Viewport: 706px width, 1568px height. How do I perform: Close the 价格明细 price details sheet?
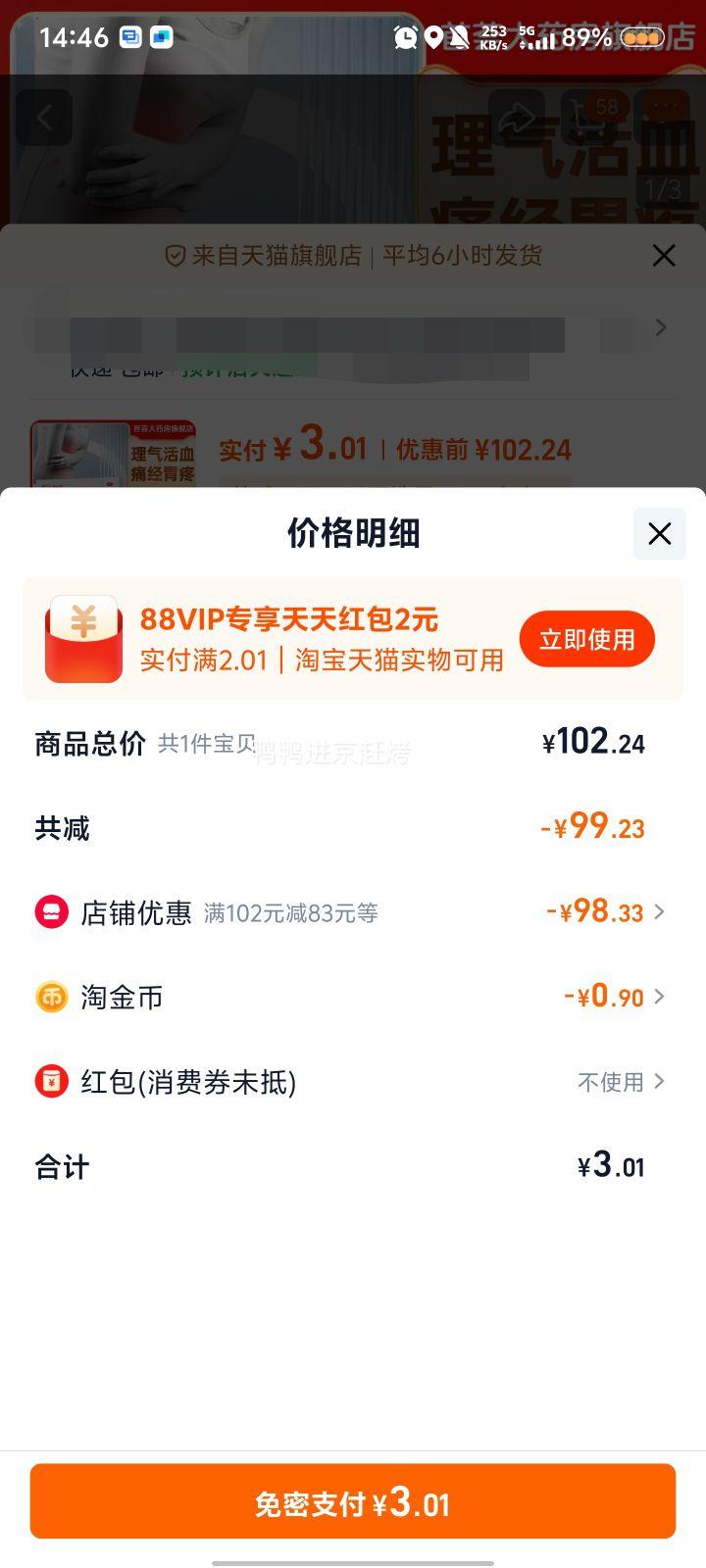pyautogui.click(x=659, y=533)
